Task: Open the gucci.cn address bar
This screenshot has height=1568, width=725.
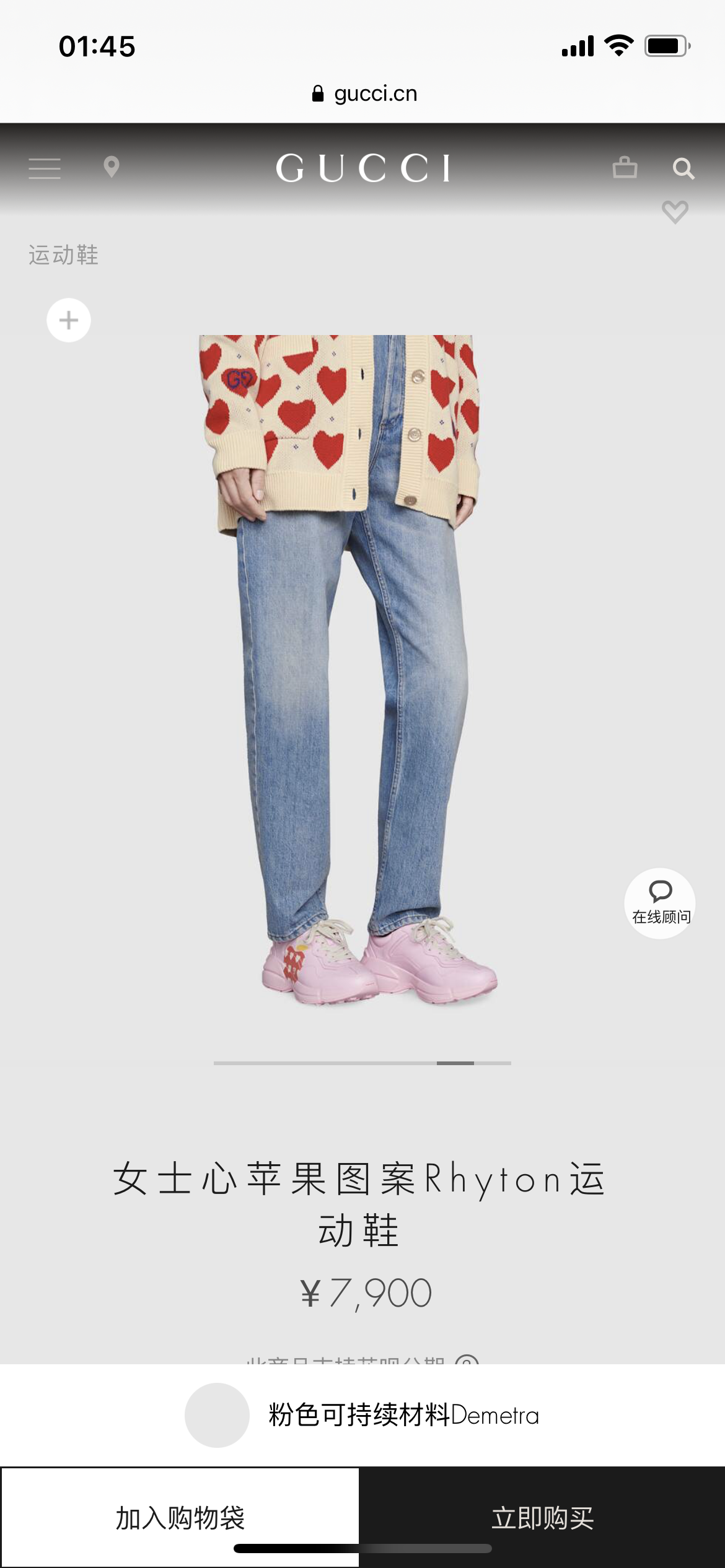Action: [364, 94]
